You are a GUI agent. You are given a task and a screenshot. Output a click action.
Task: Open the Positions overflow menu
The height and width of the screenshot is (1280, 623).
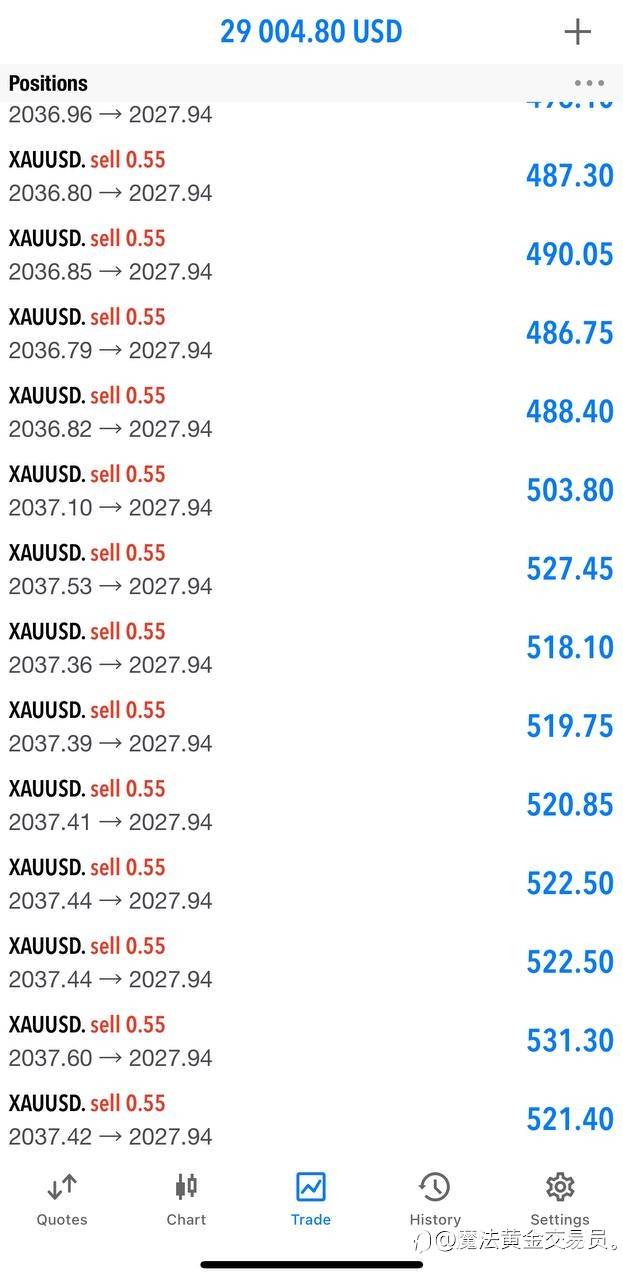[589, 83]
